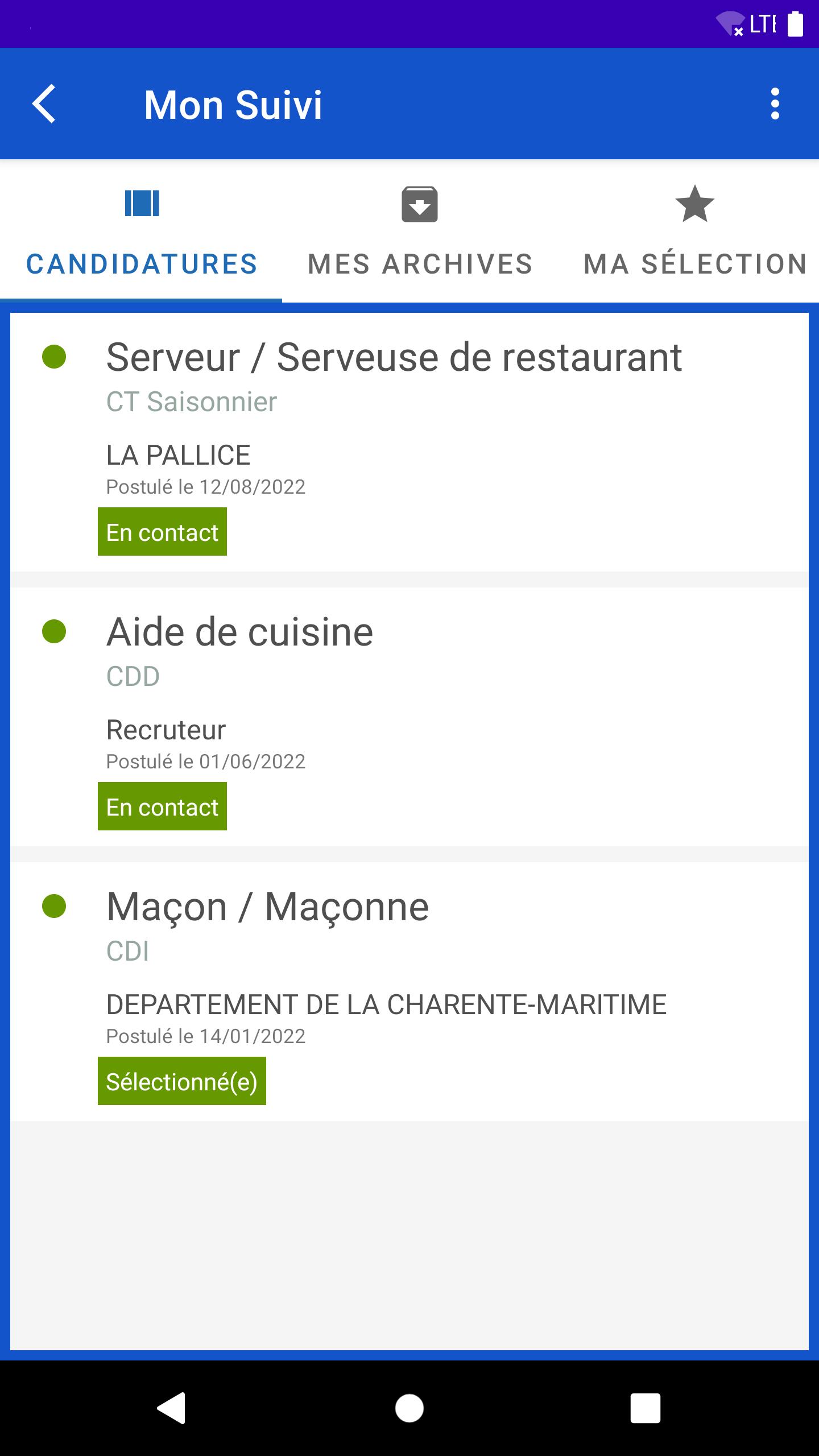Viewport: 819px width, 1456px height.
Task: Open the Serveur / Serveuse de restaurant application
Action: click(409, 442)
